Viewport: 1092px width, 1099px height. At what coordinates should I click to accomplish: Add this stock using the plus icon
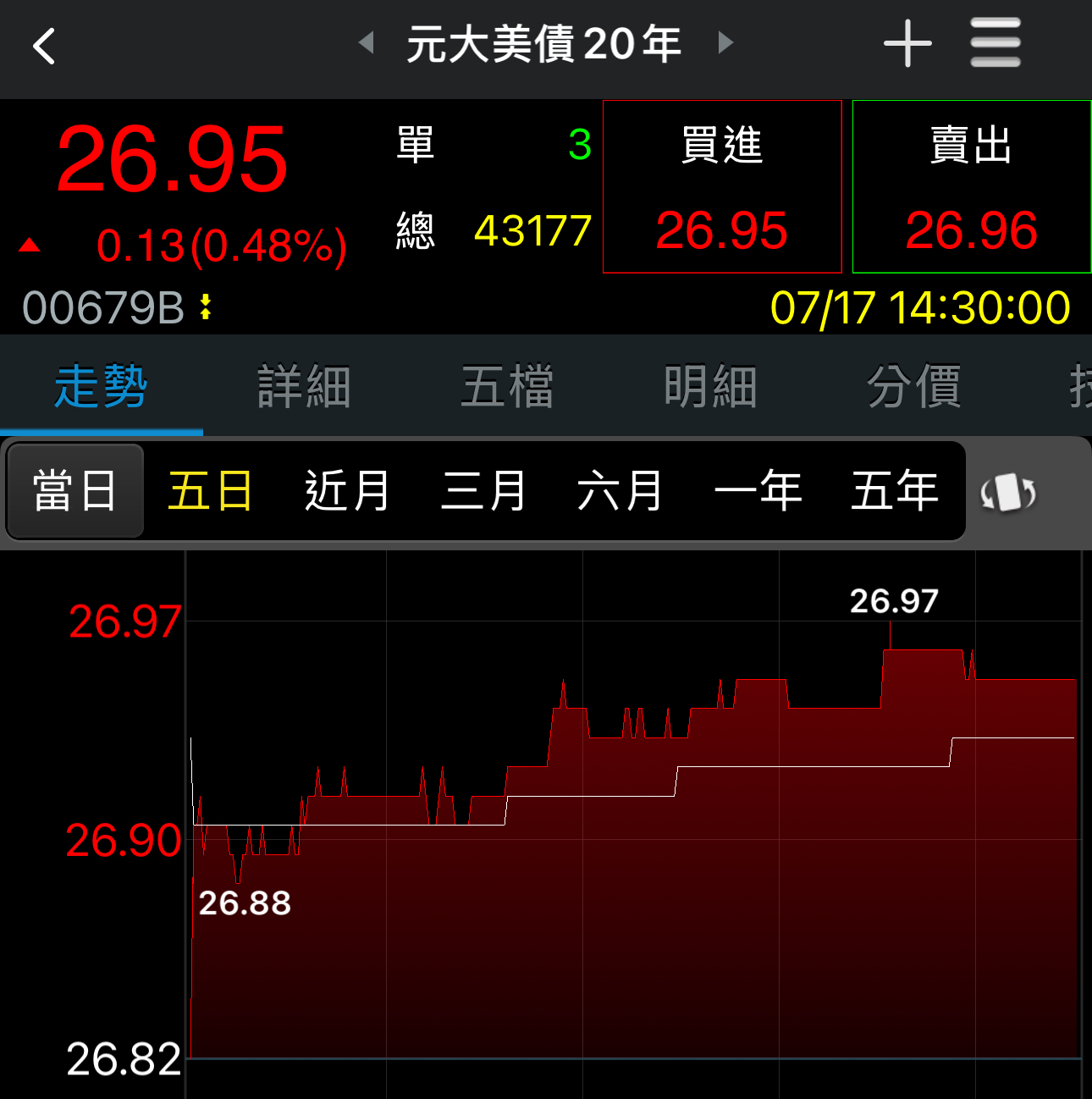point(907,44)
